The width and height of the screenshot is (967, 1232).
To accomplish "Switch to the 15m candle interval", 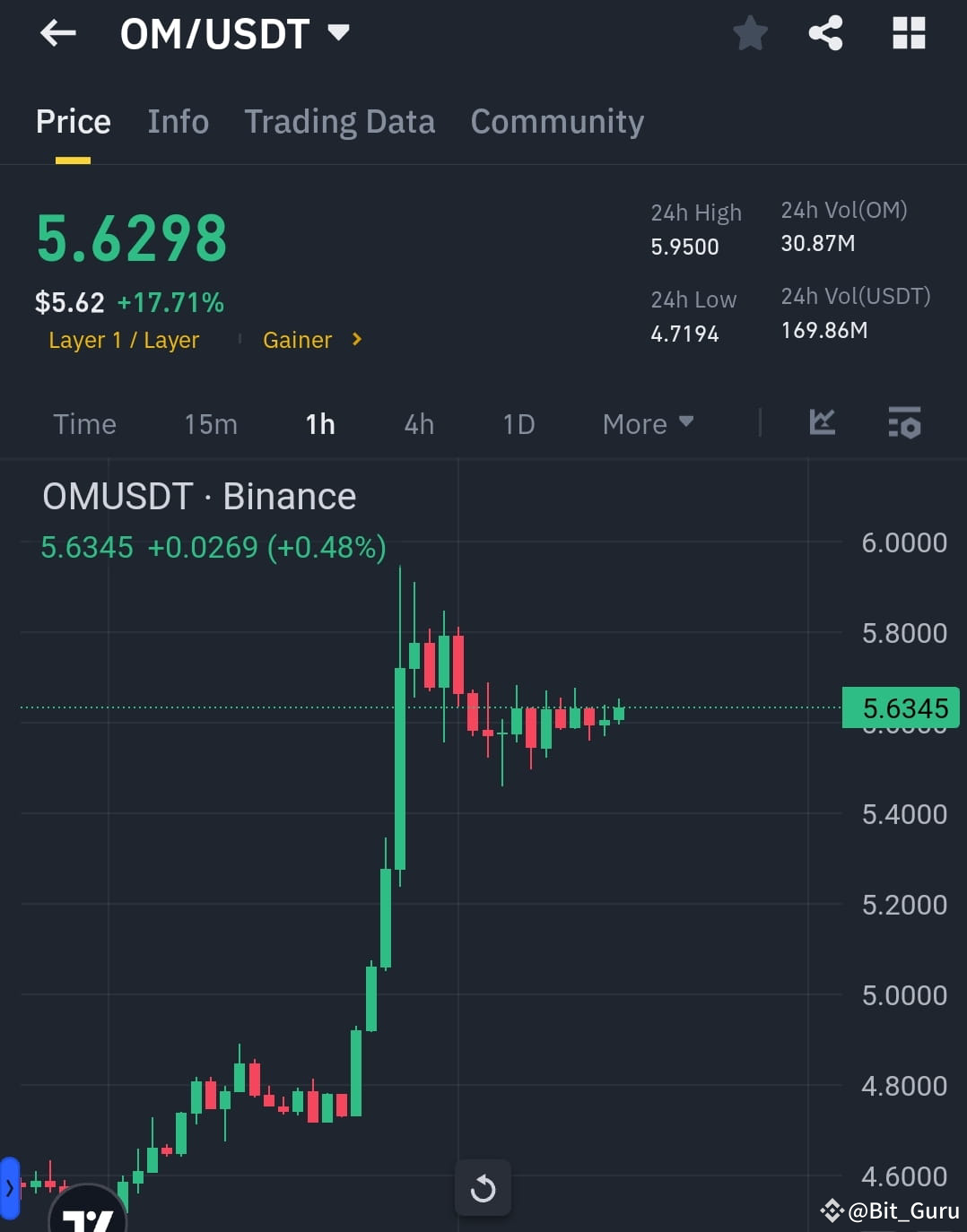I will (x=210, y=423).
